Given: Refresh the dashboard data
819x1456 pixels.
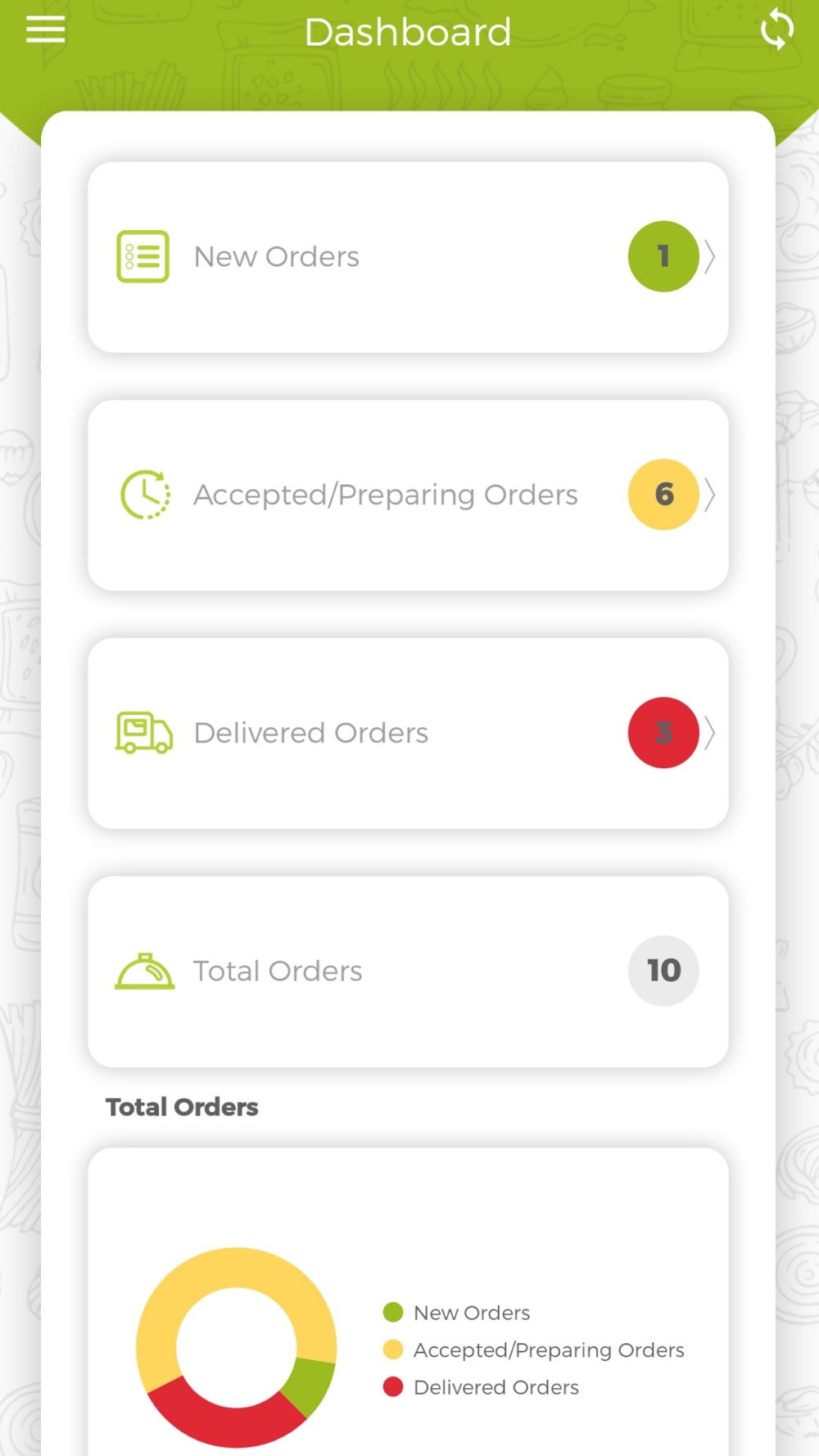Looking at the screenshot, I should [776, 30].
